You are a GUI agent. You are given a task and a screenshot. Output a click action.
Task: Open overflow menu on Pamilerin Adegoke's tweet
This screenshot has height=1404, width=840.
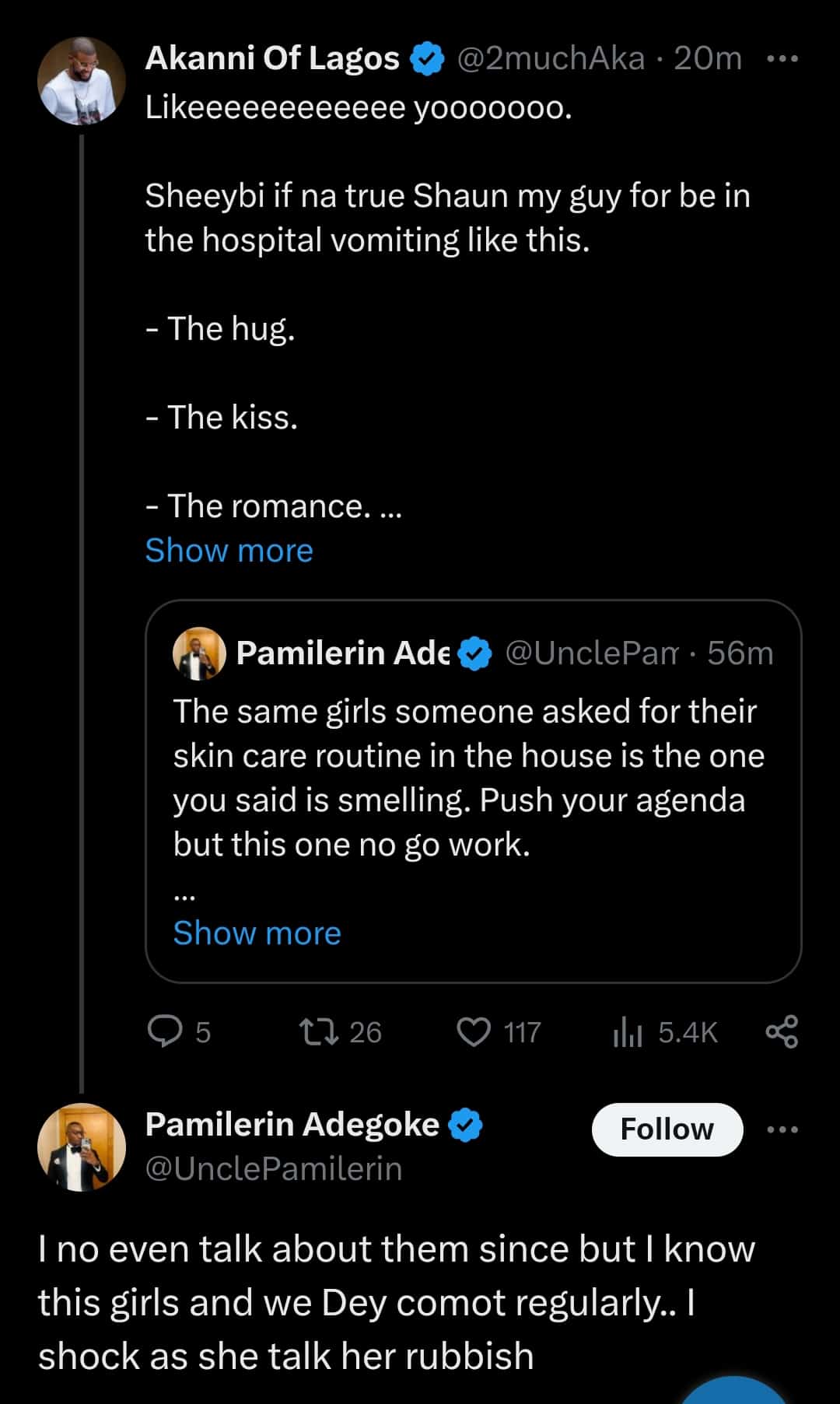[782, 1129]
